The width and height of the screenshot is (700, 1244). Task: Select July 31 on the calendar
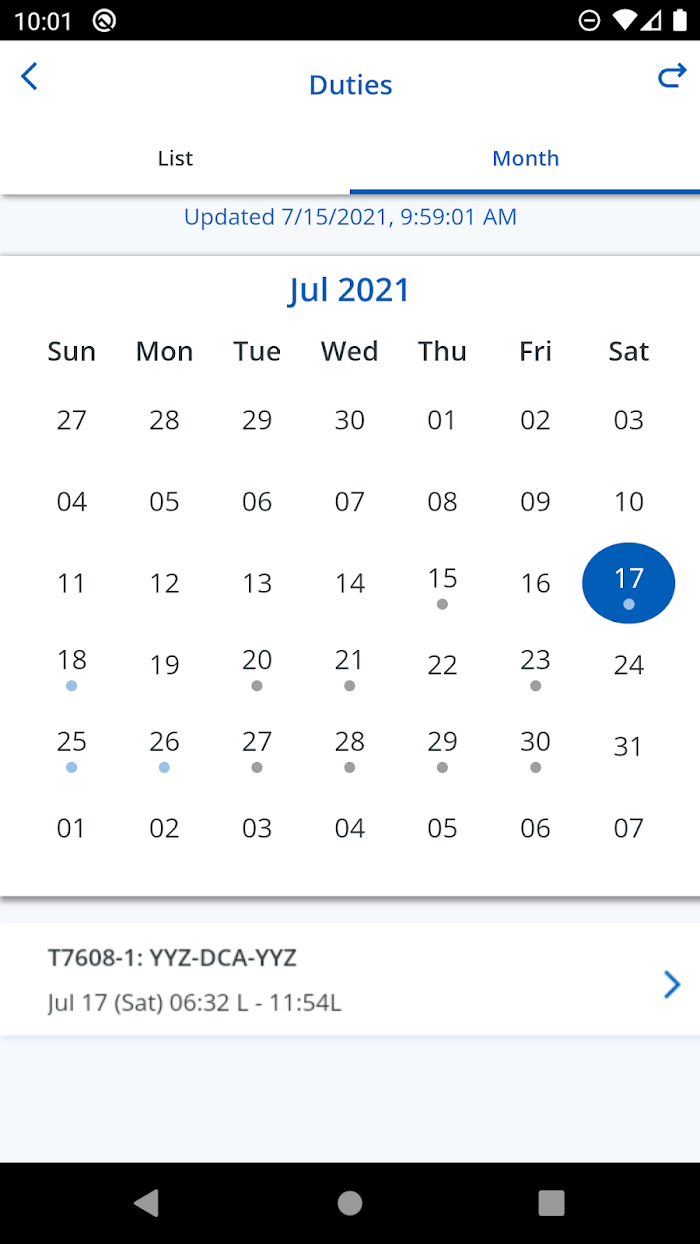(x=628, y=747)
